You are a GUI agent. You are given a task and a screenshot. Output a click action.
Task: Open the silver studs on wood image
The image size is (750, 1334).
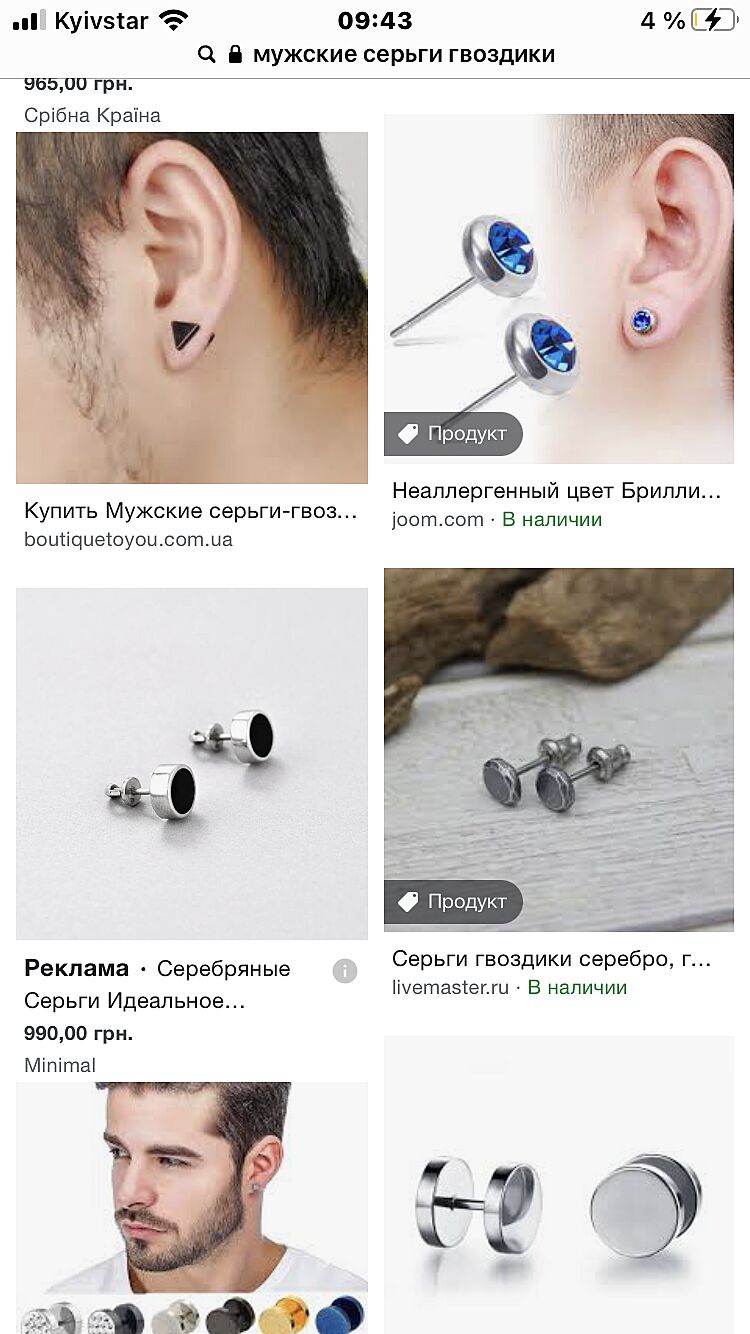tap(558, 750)
